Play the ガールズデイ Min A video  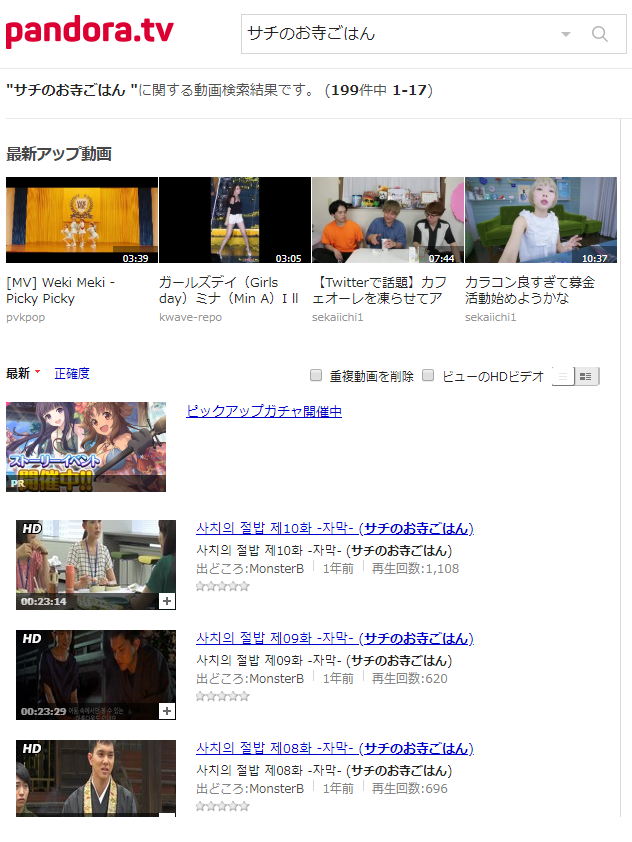[x=235, y=220]
